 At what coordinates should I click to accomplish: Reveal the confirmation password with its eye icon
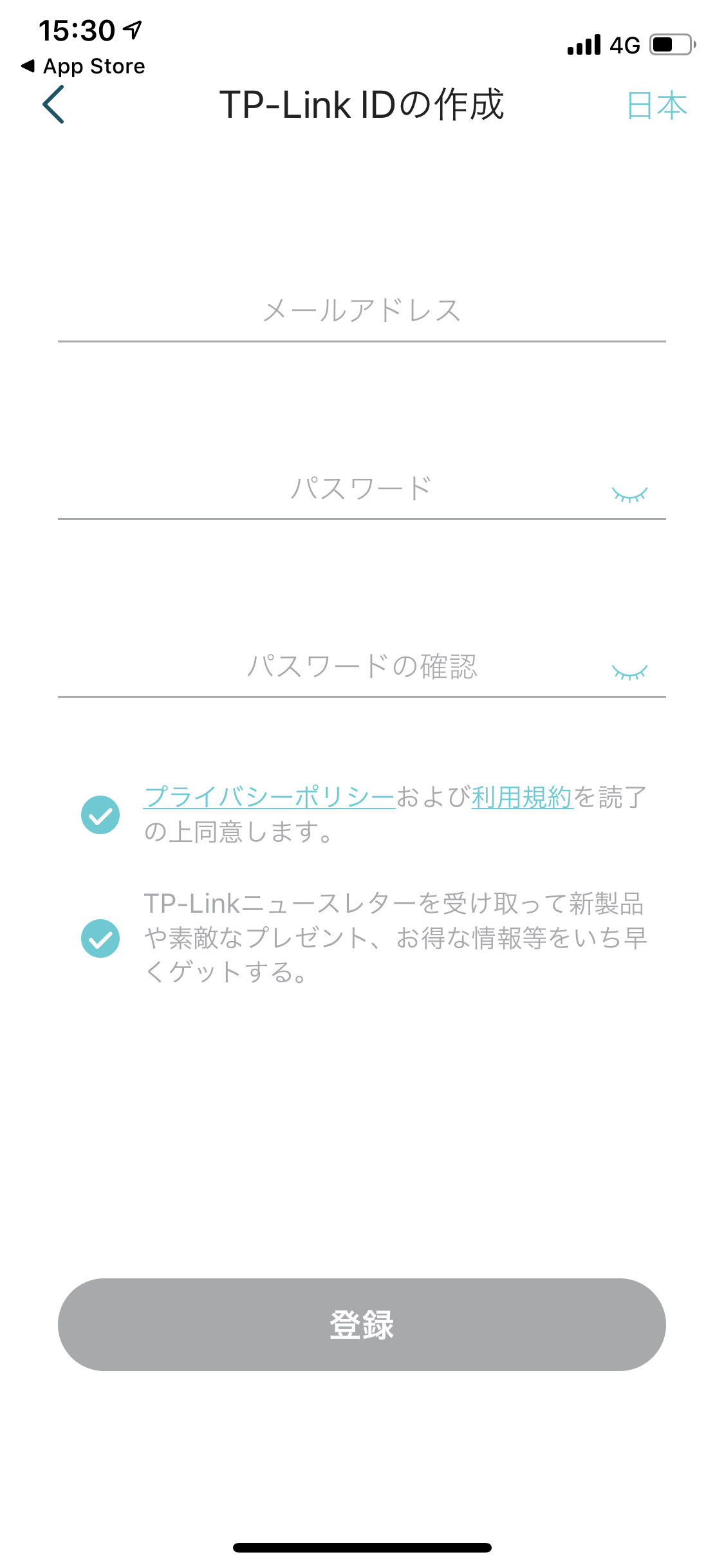(629, 673)
